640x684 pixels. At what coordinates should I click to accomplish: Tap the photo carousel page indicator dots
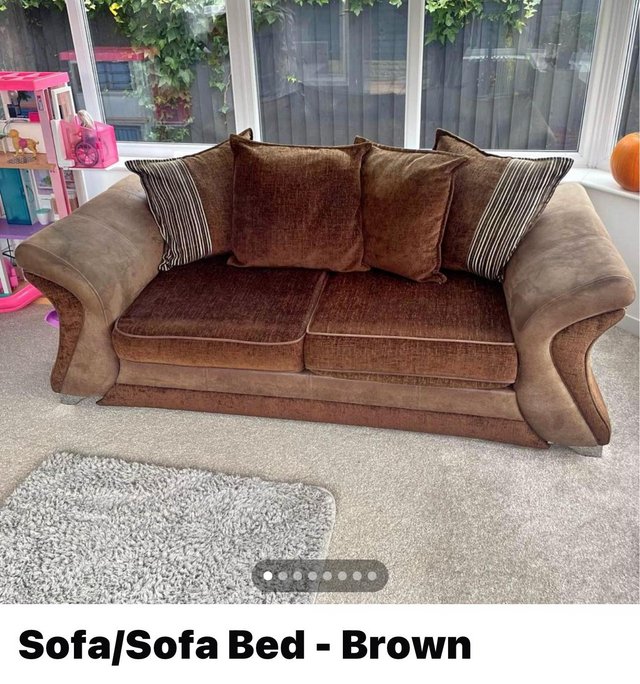319,576
